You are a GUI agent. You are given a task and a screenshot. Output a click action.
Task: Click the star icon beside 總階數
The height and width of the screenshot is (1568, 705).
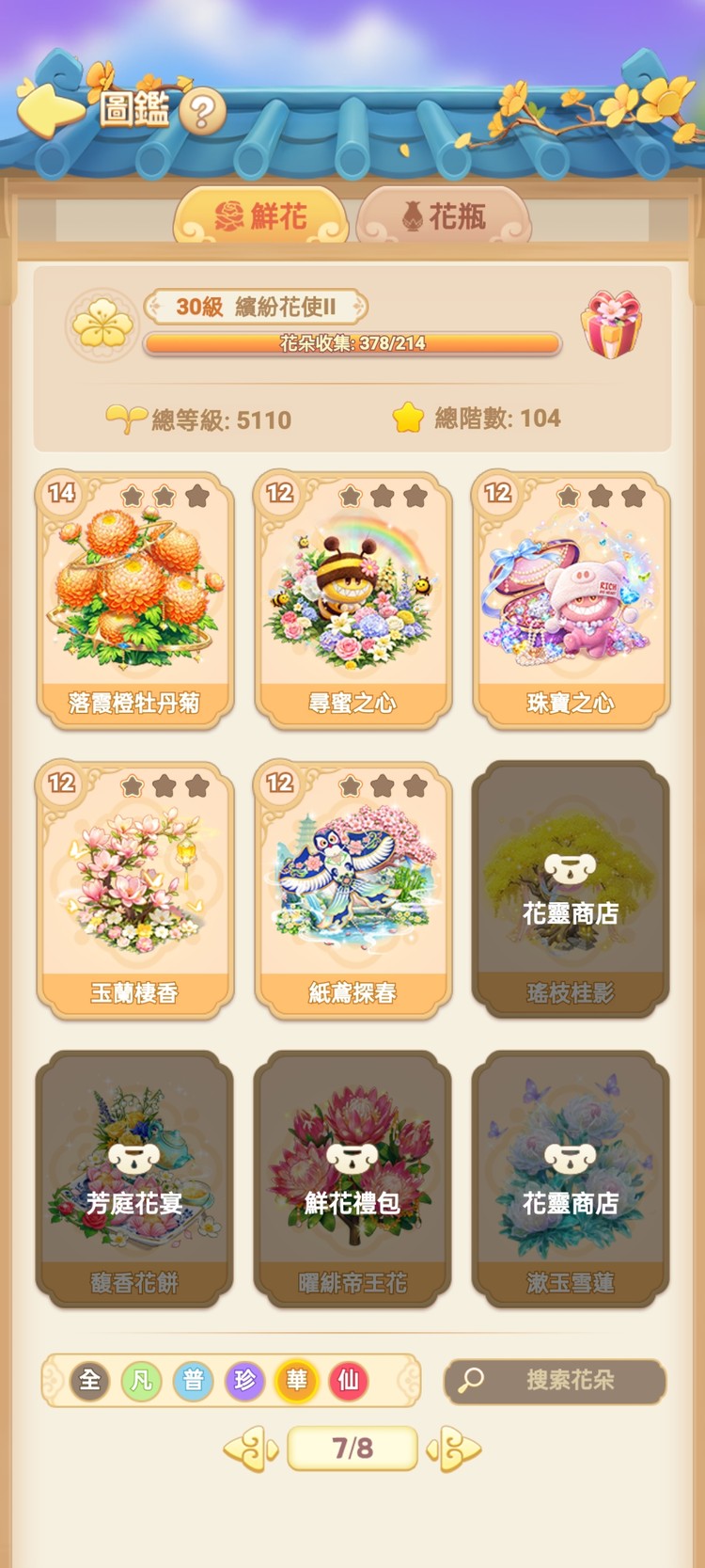click(x=408, y=415)
